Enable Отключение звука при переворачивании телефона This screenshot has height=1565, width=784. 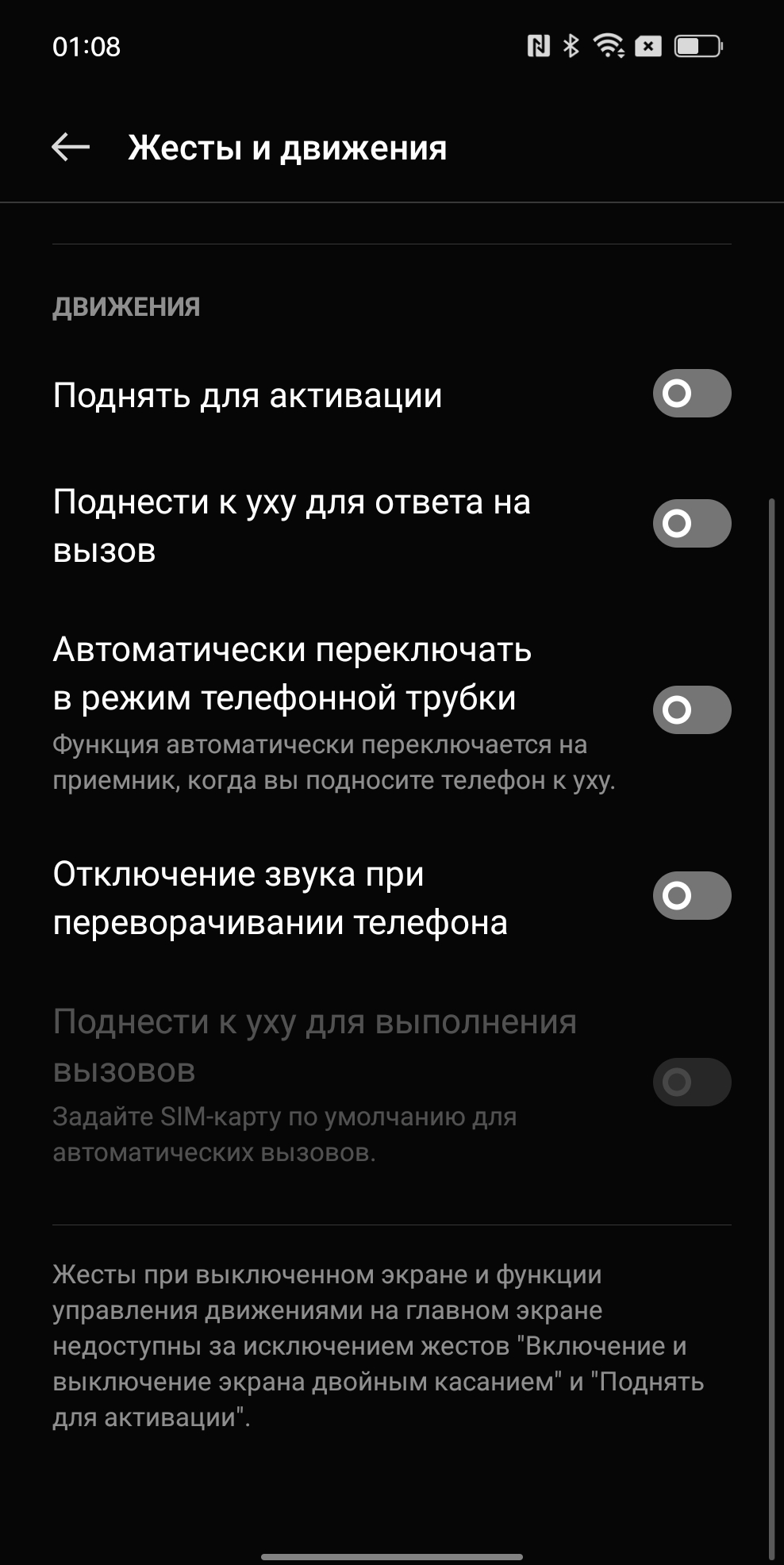[x=691, y=896]
